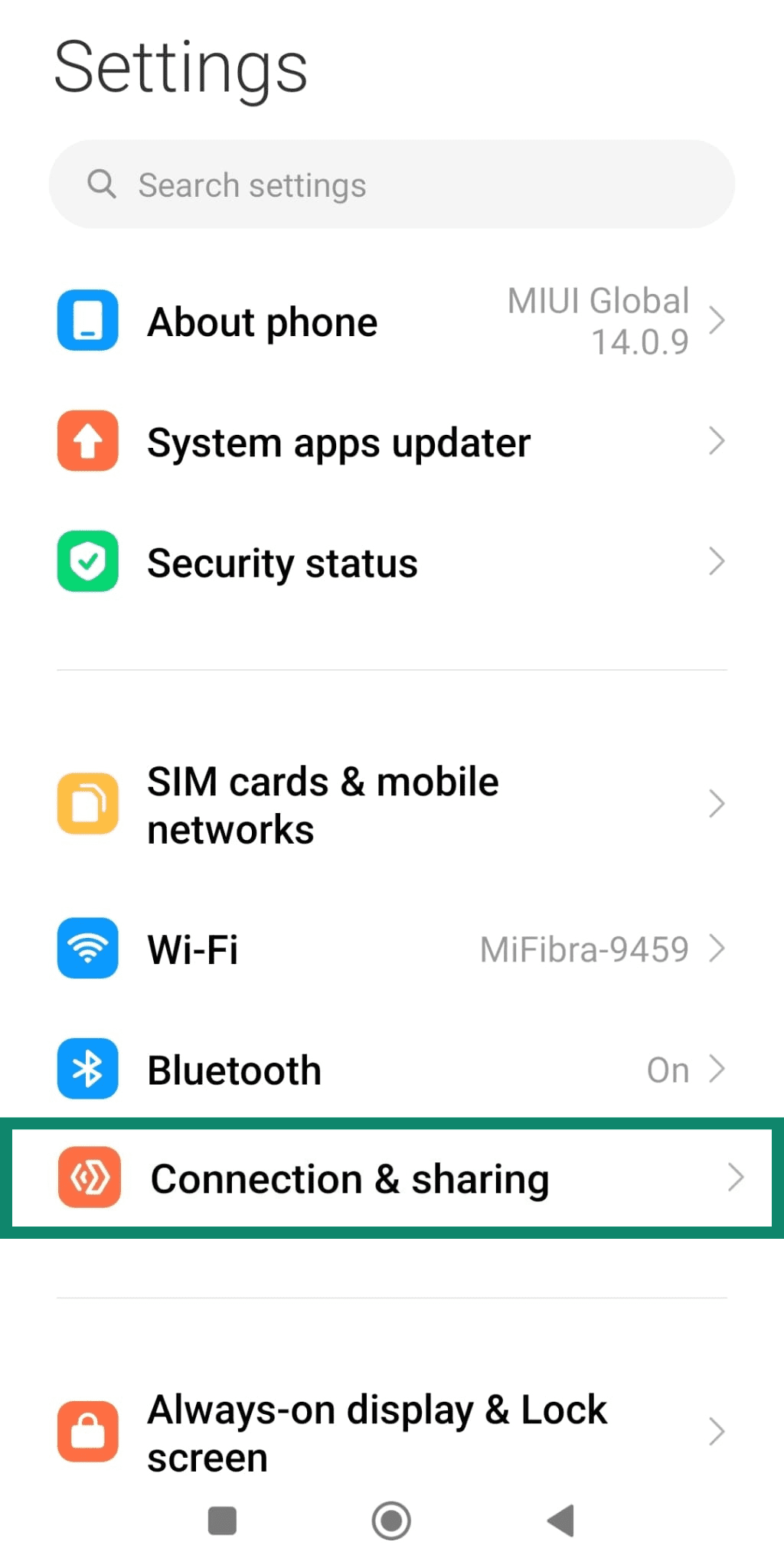784x1568 pixels.
Task: Expand the Wi-Fi settings chevron
Action: tap(717, 948)
